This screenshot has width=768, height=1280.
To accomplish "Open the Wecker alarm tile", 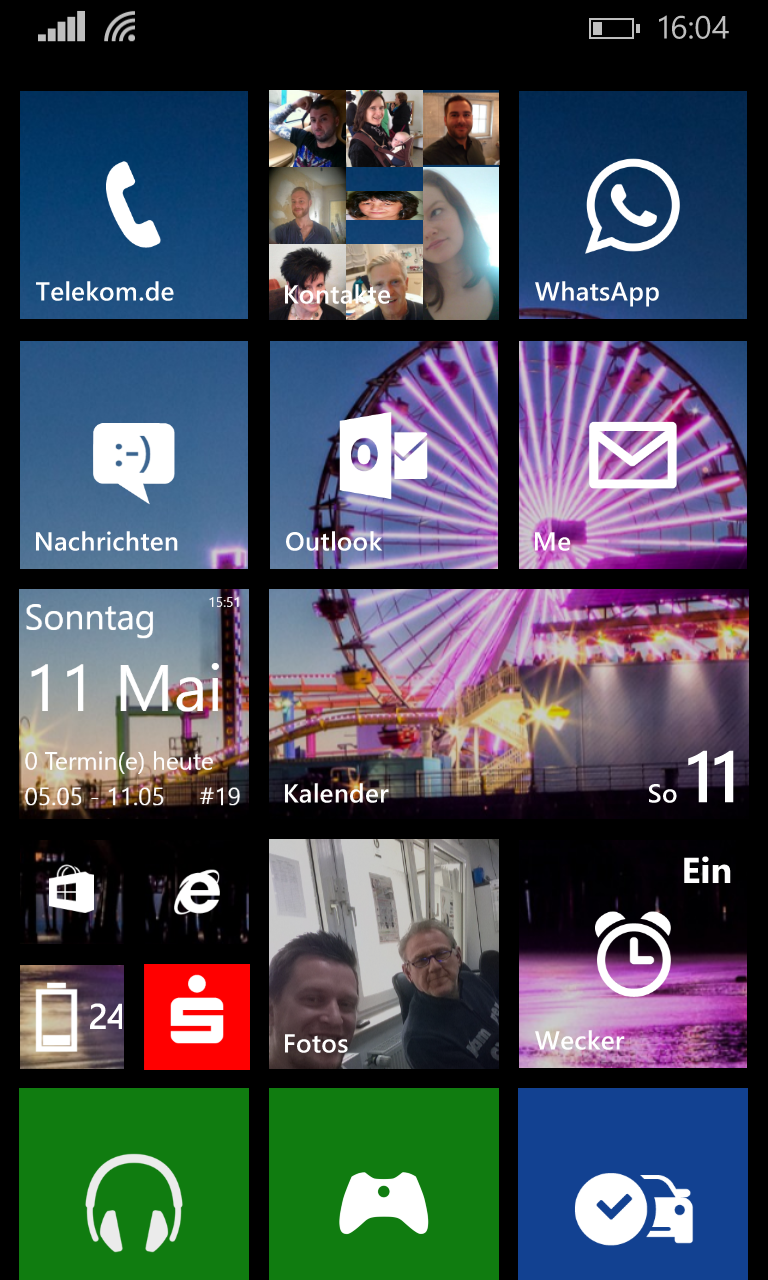I will click(x=633, y=954).
